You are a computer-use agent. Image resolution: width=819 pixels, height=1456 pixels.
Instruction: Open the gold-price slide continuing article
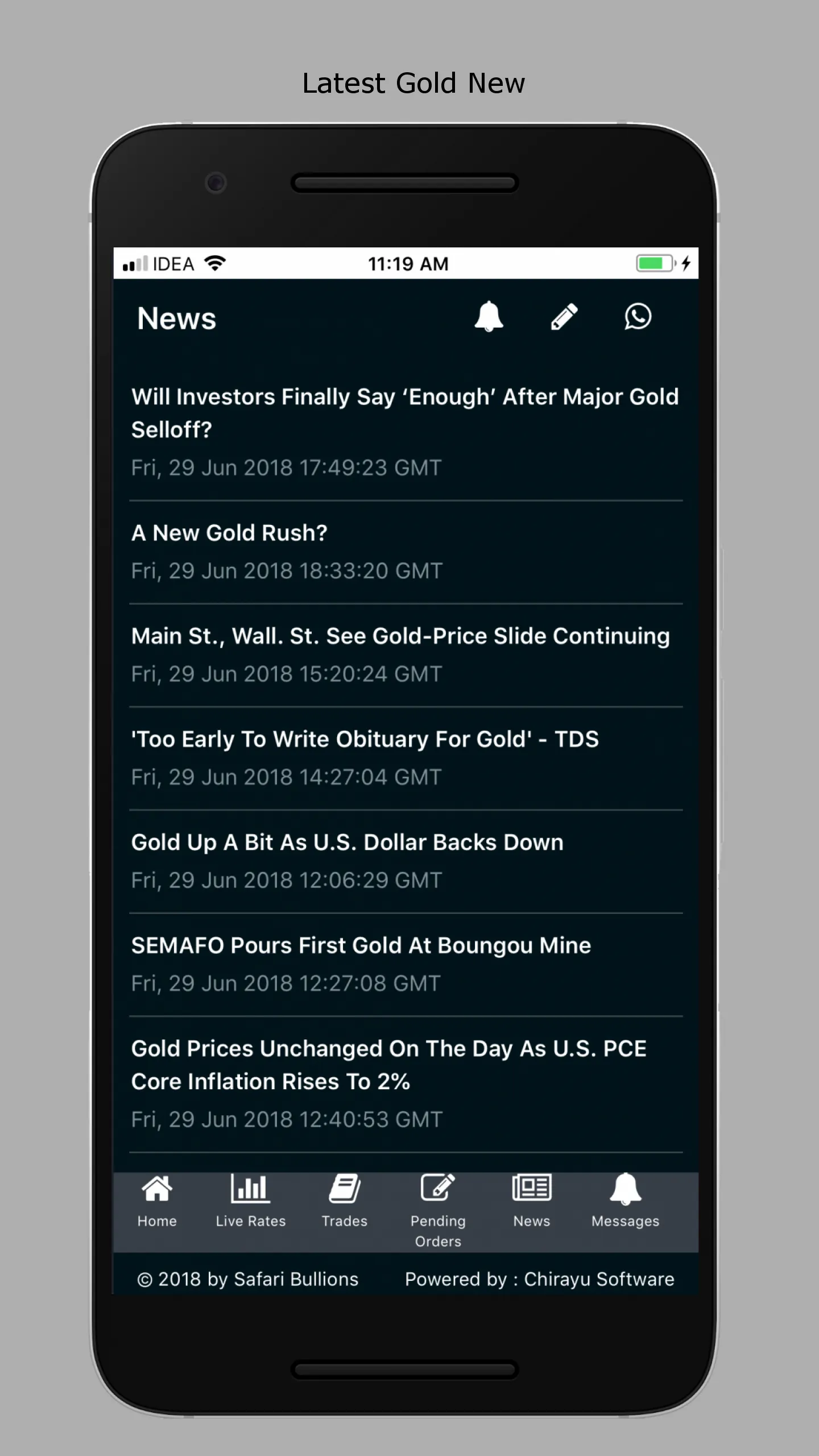click(x=400, y=636)
